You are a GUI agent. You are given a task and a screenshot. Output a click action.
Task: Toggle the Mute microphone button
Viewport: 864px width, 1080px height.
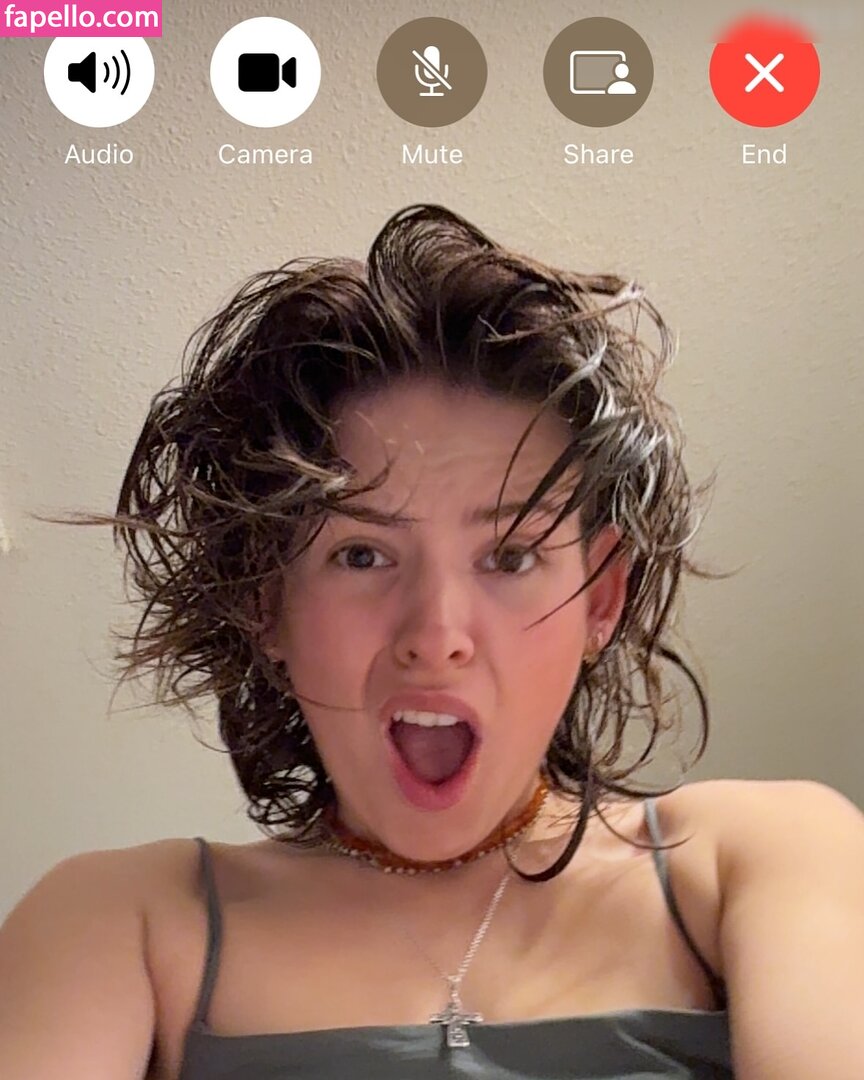tap(432, 73)
